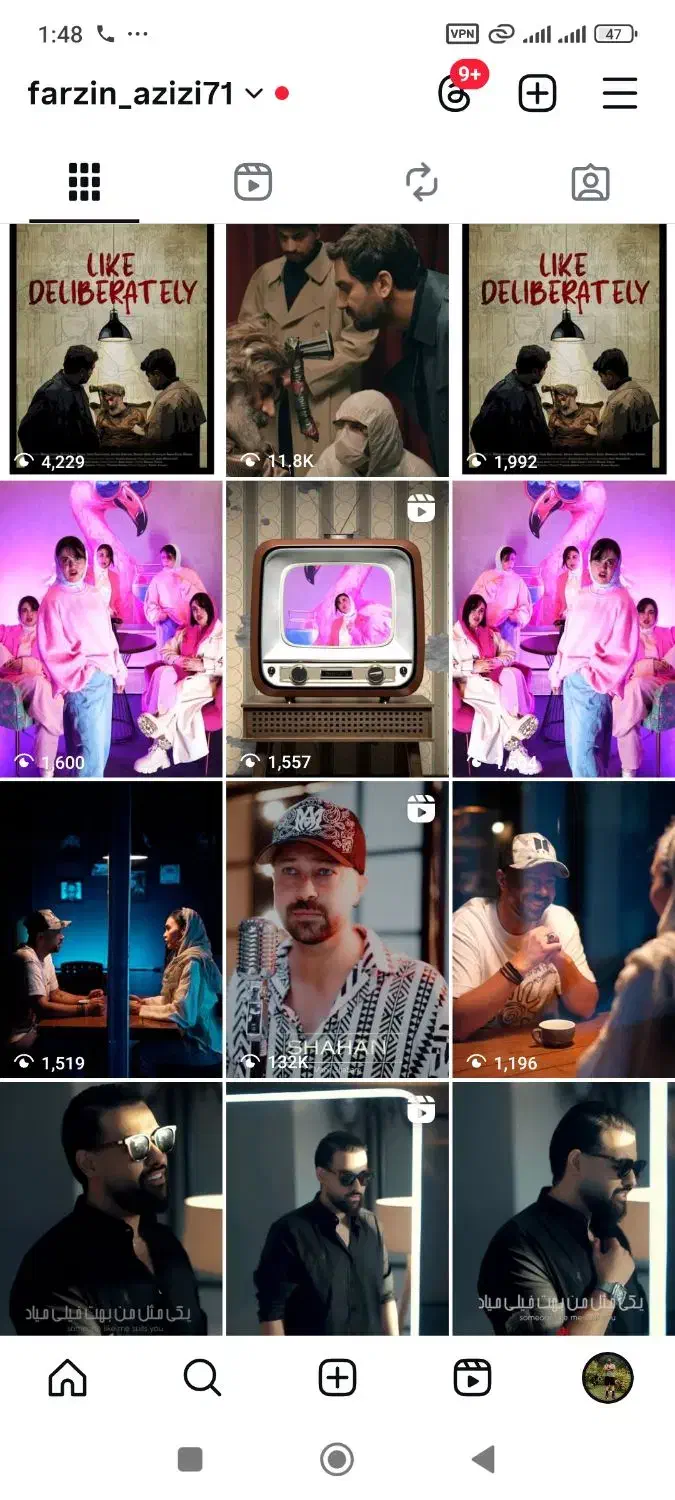Go to the Home feed
Image resolution: width=675 pixels, height=1500 pixels.
(68, 1378)
